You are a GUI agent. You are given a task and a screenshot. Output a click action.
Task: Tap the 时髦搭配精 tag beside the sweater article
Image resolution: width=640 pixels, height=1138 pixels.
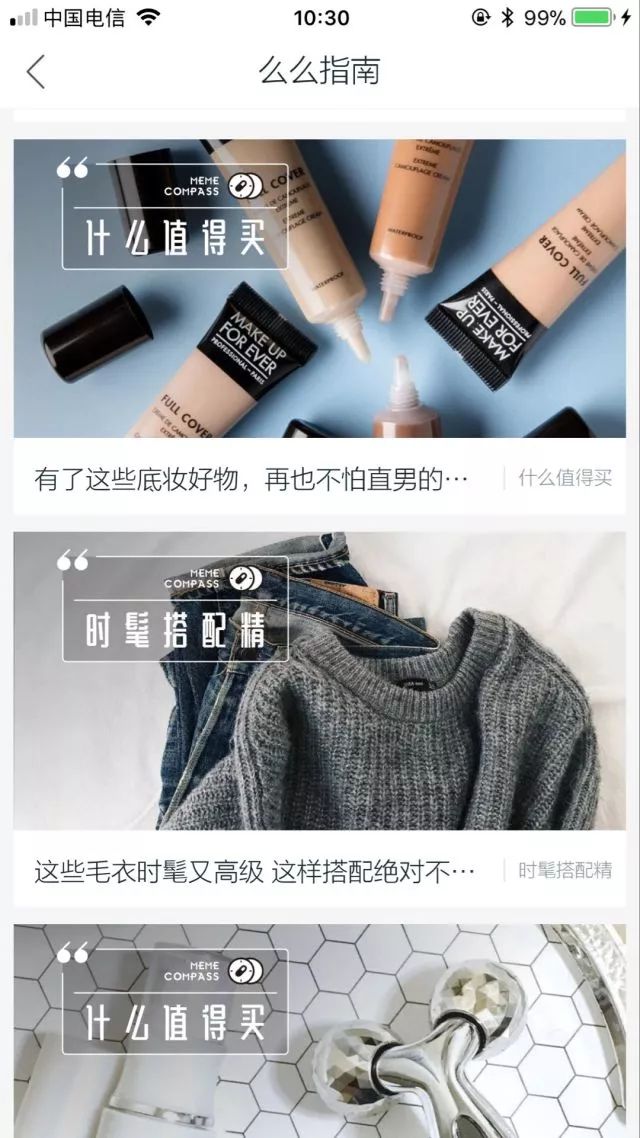[x=565, y=870]
